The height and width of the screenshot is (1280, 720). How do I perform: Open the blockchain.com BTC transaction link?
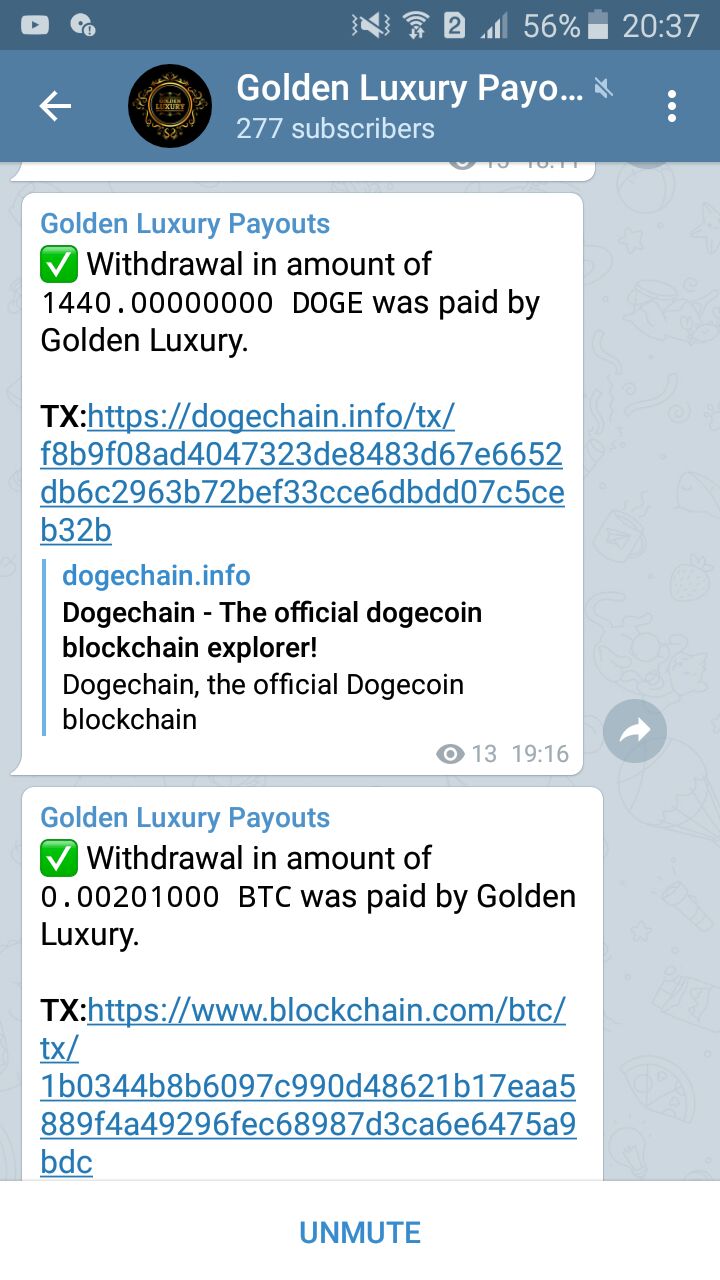click(308, 1086)
